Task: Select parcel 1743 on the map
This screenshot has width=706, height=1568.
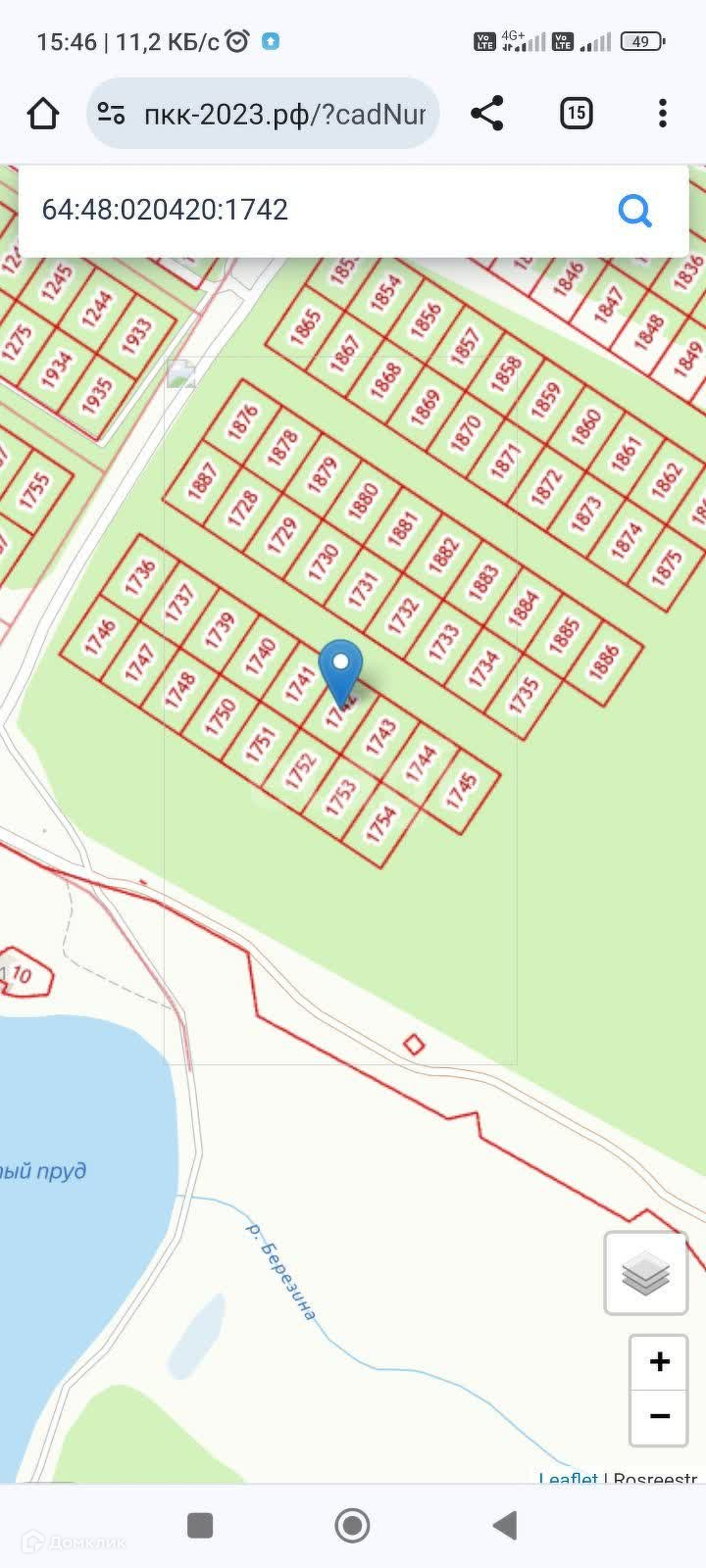Action: pos(379,736)
